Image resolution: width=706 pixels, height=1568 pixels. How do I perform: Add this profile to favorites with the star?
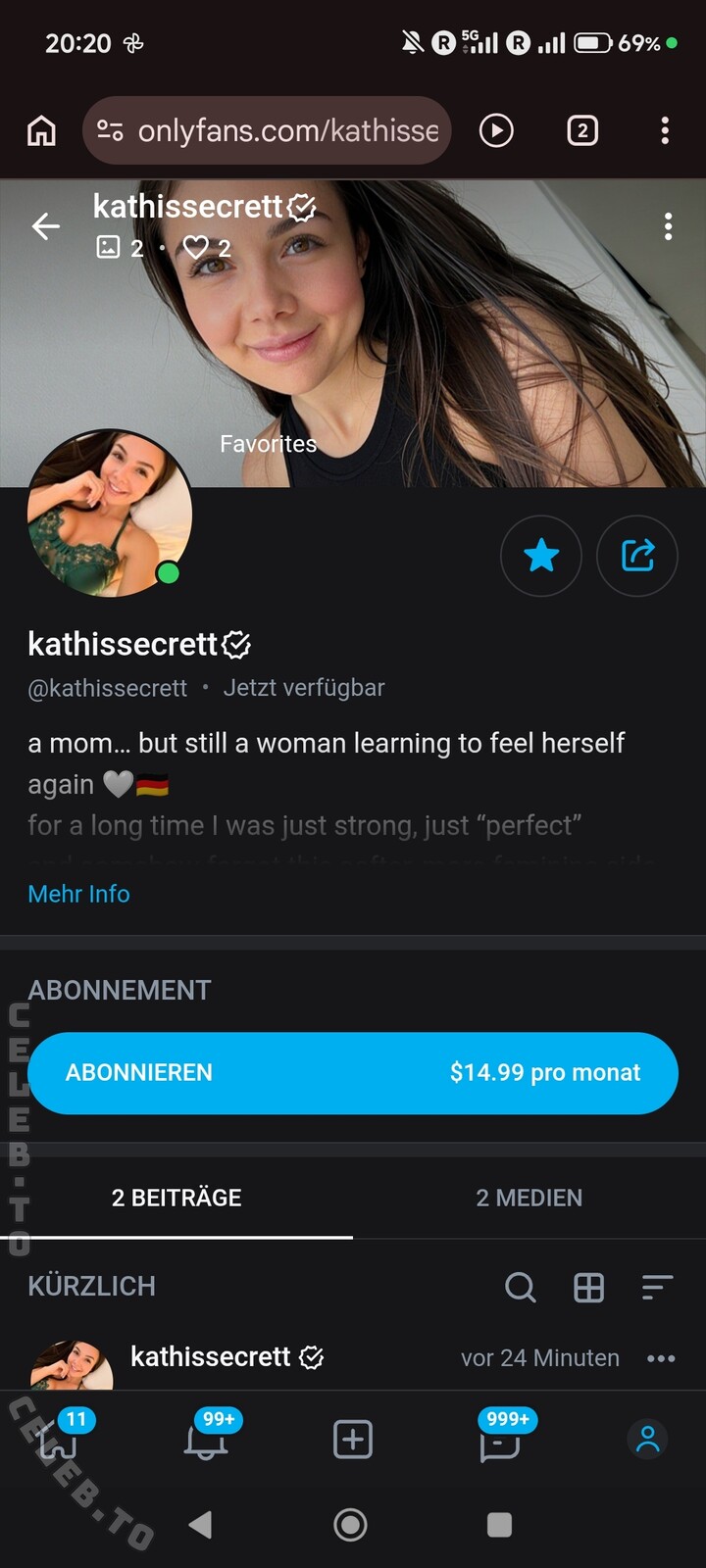click(541, 557)
